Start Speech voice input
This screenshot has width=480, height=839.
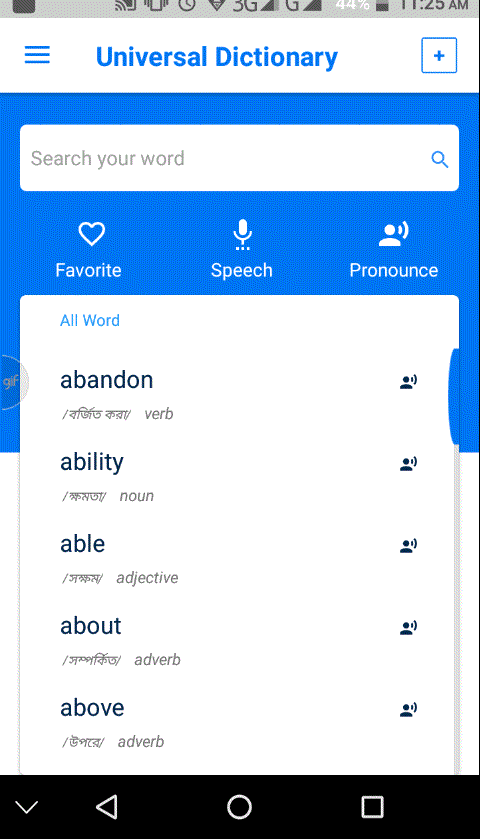(242, 250)
